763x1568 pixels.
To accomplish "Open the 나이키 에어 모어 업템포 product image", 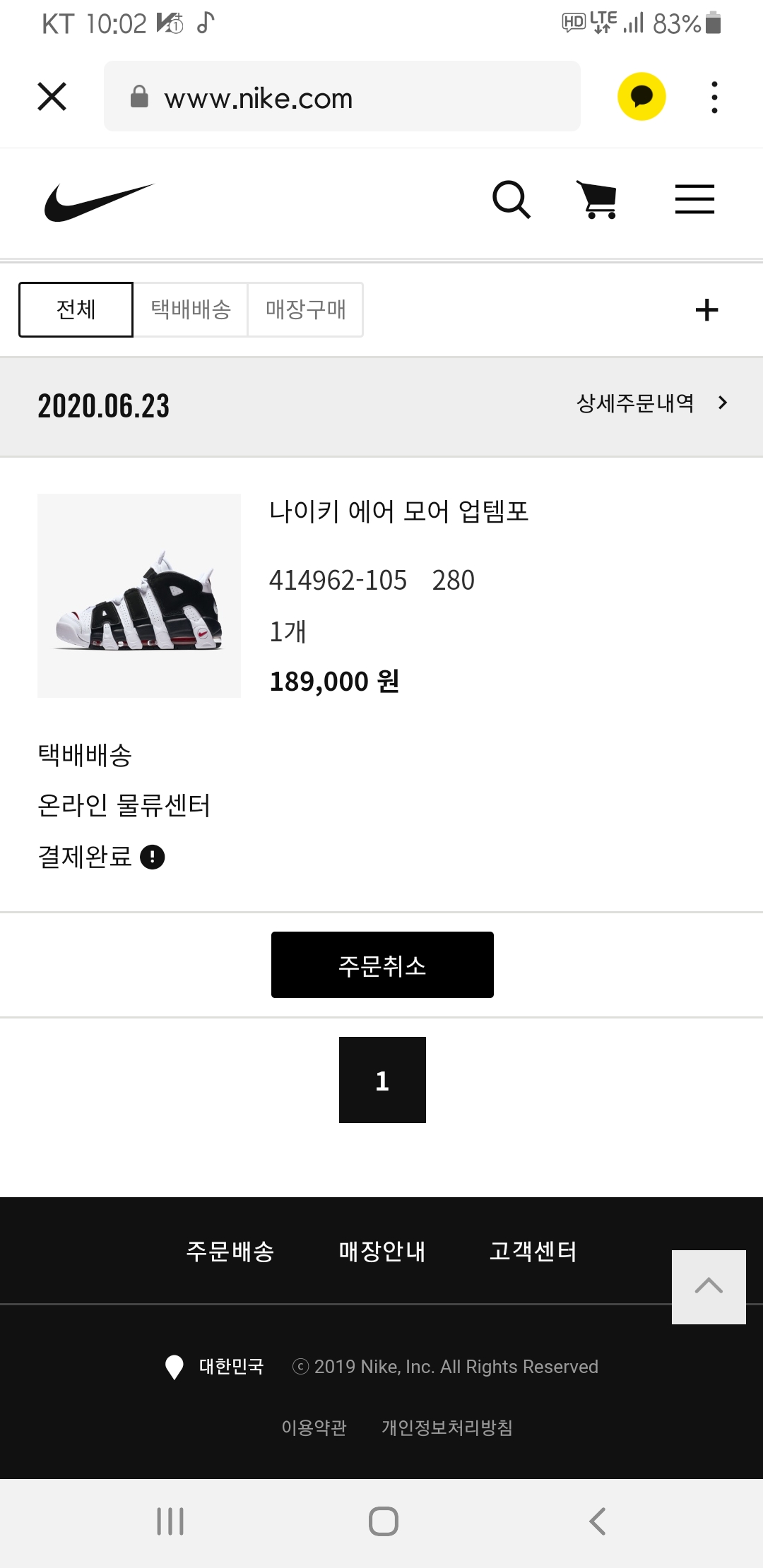I will (139, 595).
